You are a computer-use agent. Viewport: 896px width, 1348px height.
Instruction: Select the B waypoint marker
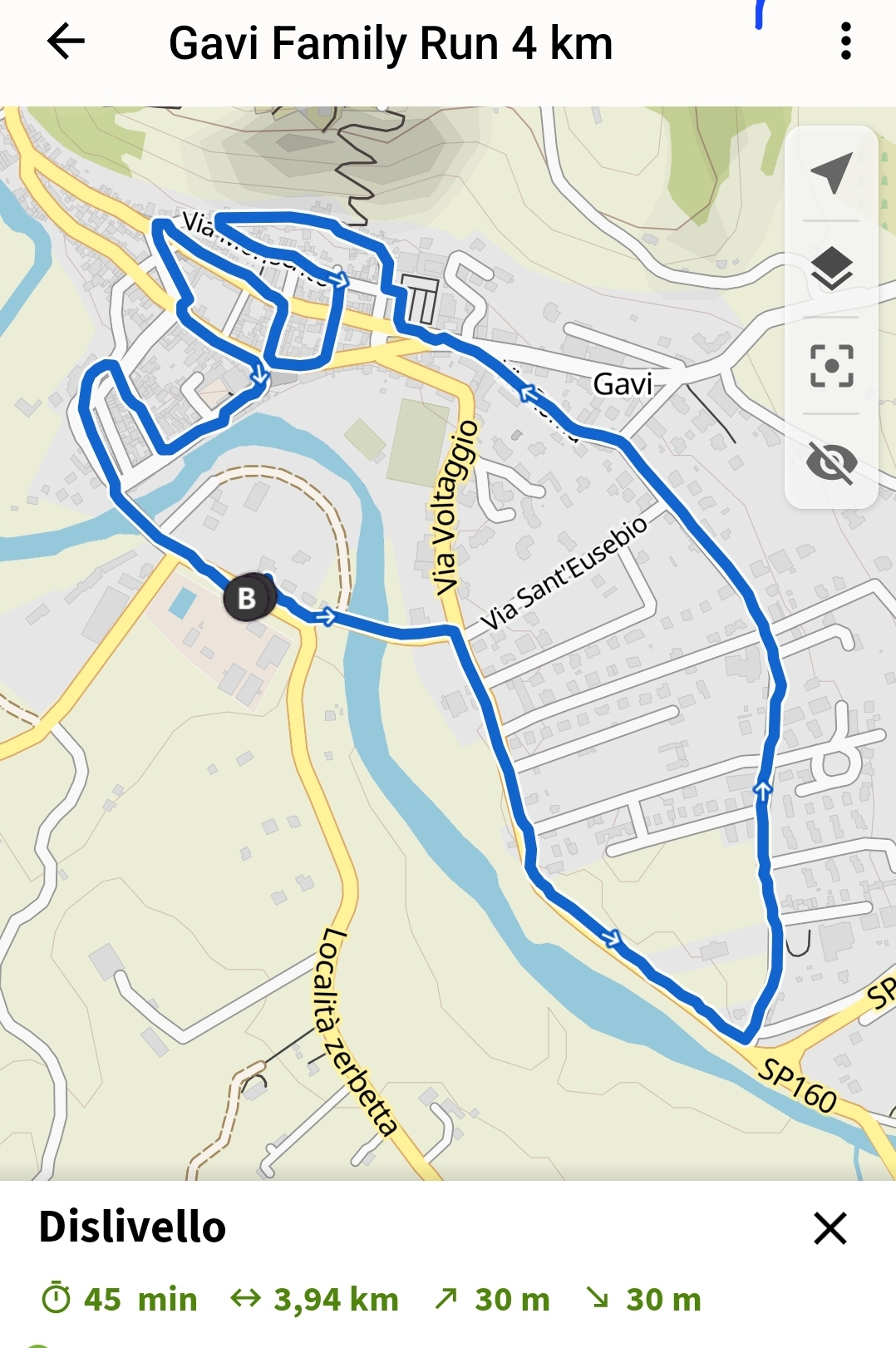(x=247, y=598)
